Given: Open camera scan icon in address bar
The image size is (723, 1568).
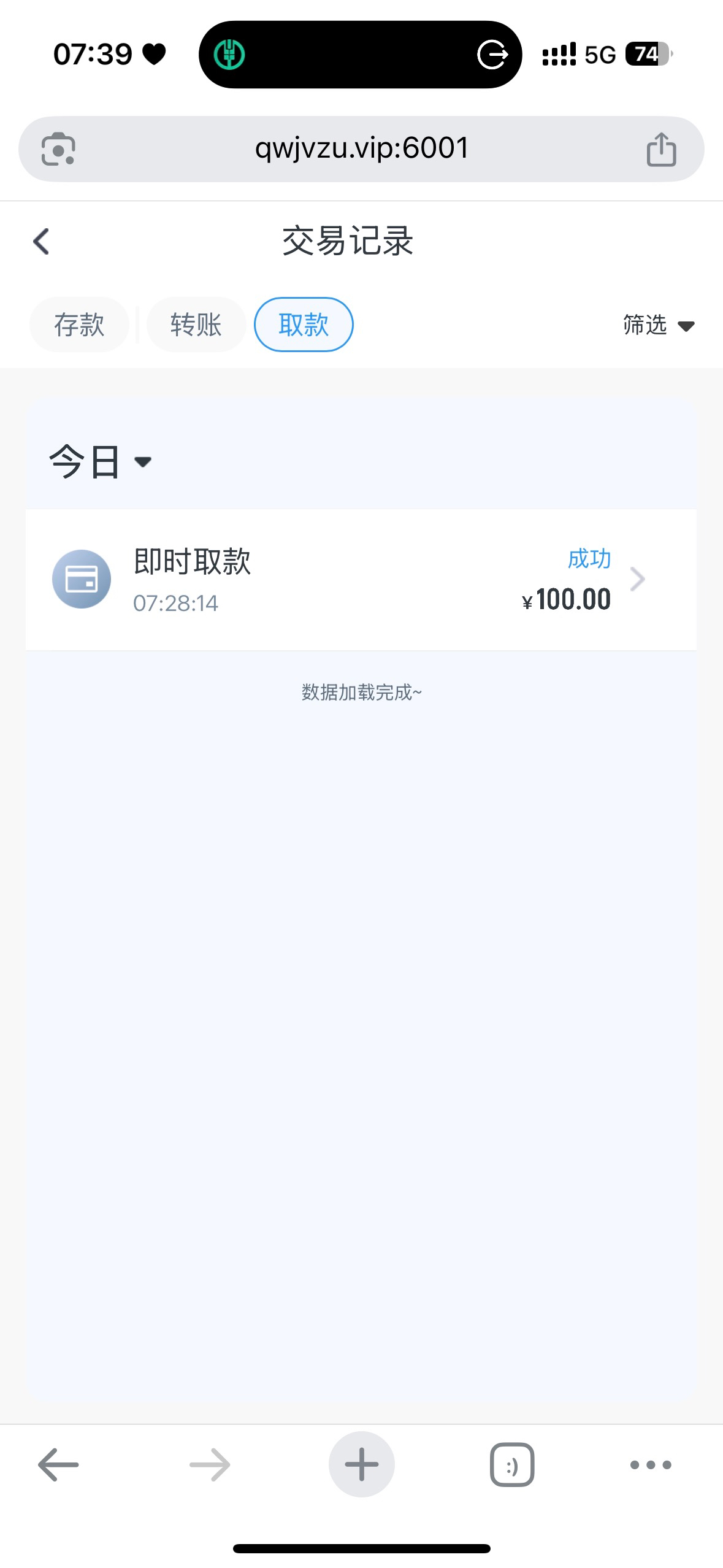Looking at the screenshot, I should [58, 149].
